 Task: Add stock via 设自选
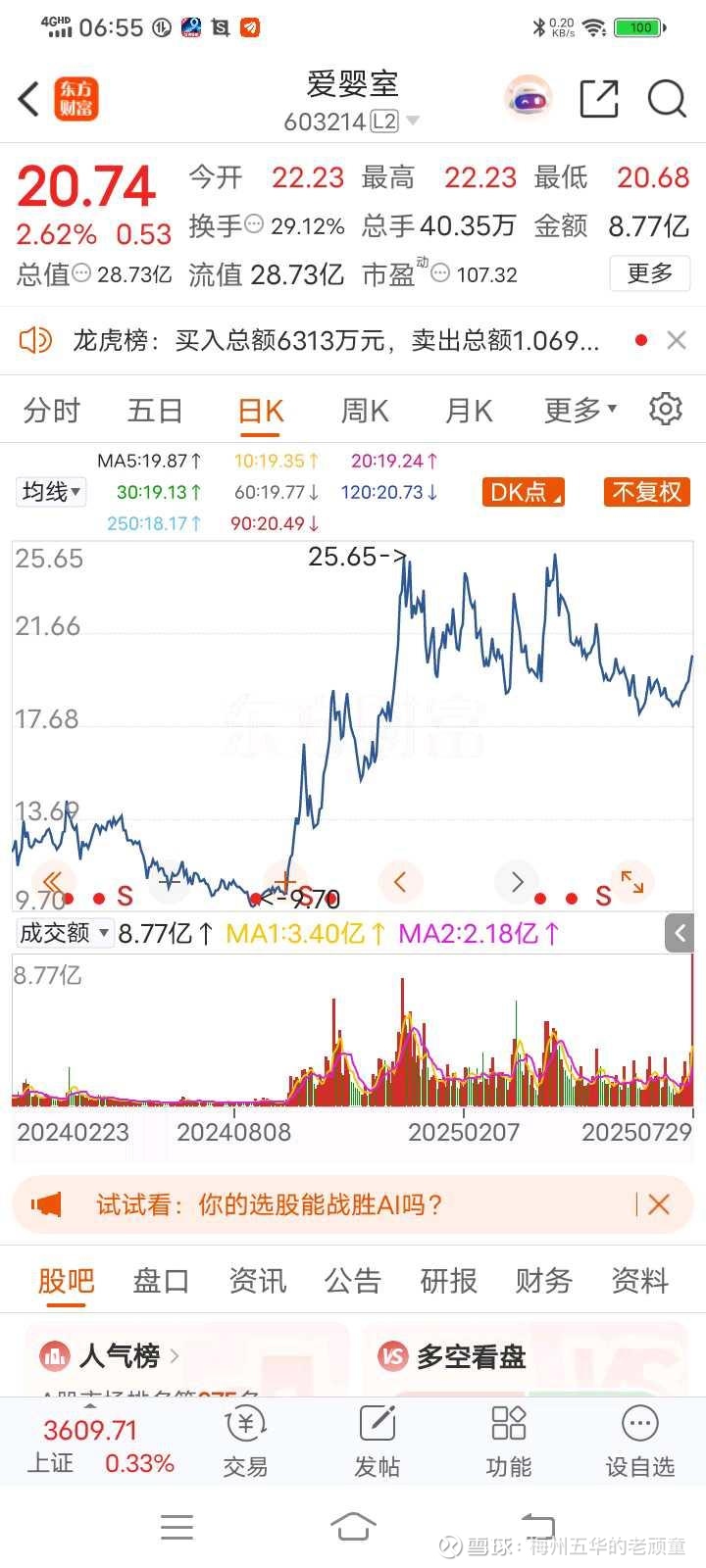point(640,1442)
